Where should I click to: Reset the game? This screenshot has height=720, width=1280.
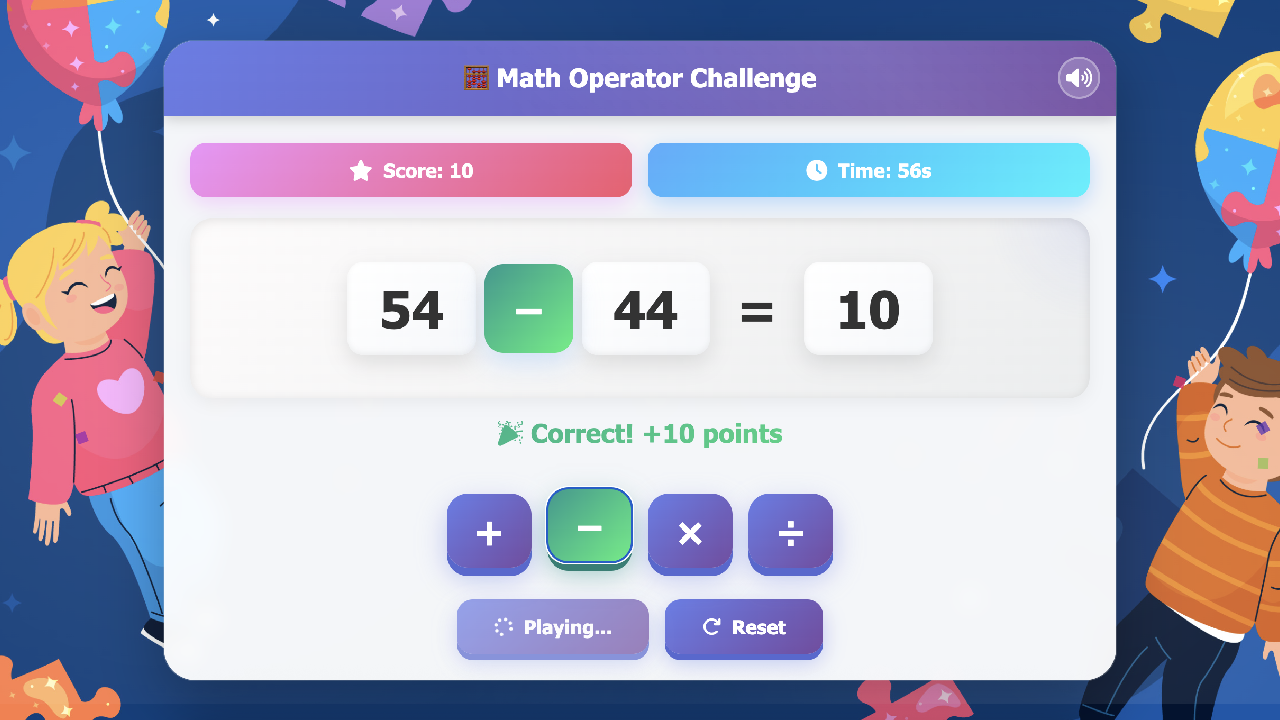(743, 627)
